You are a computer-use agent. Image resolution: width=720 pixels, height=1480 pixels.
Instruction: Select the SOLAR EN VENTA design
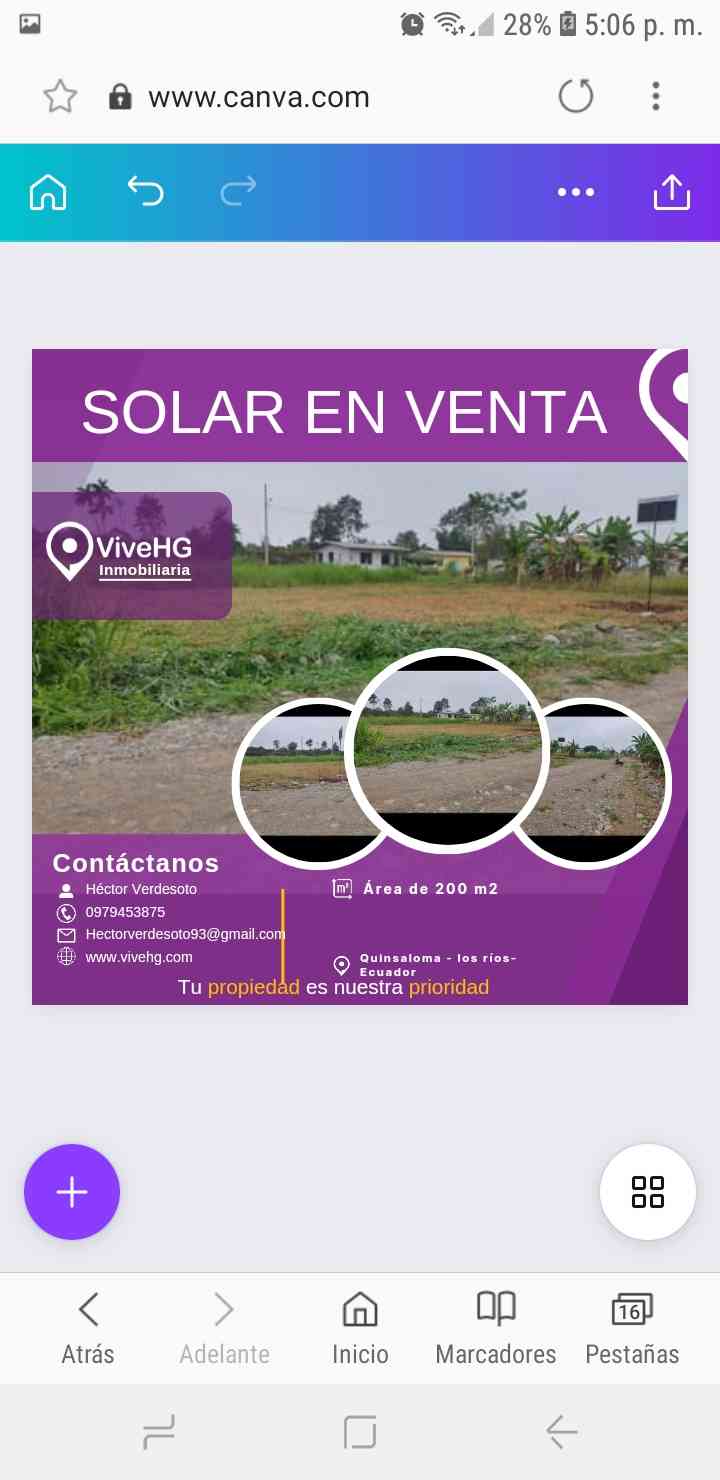click(x=360, y=676)
